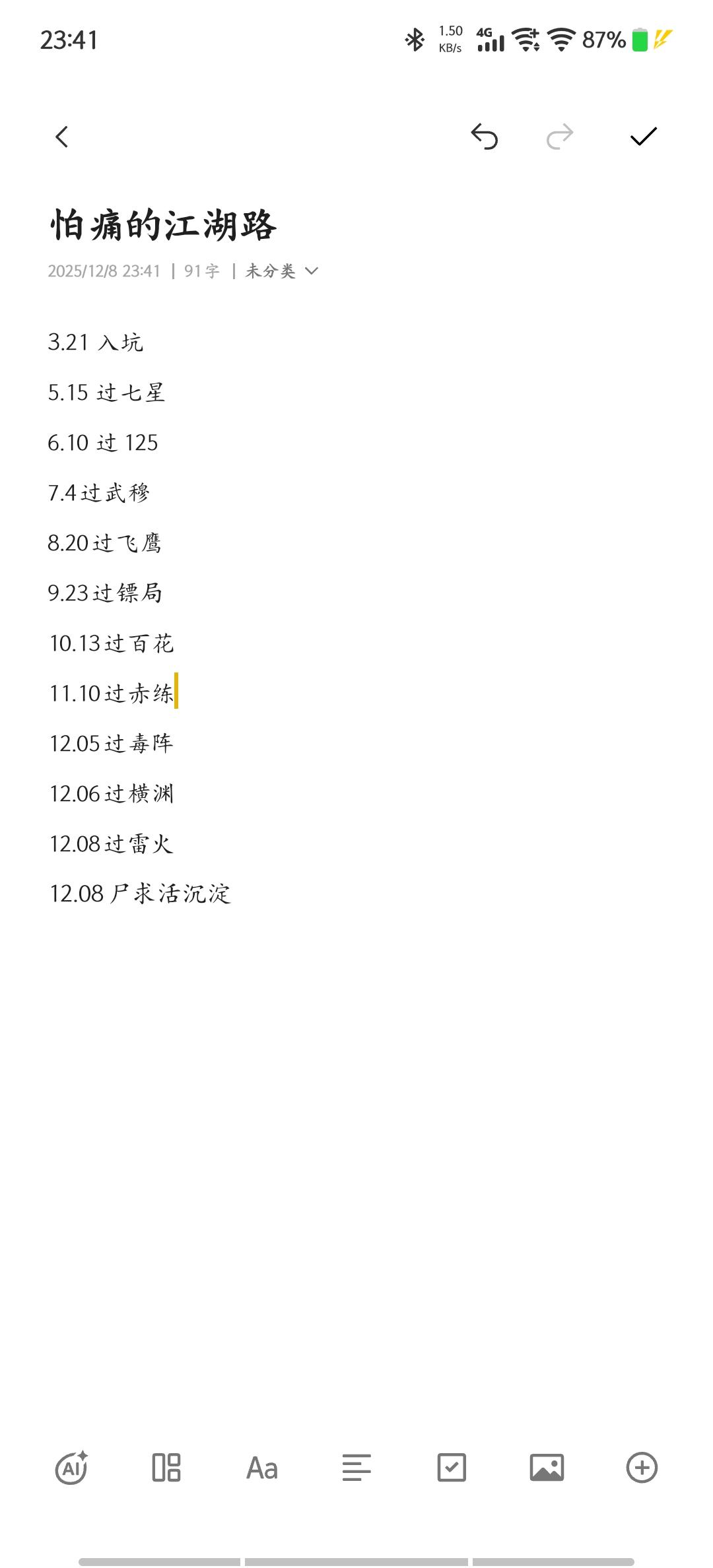
Task: Edit the note title 怕痛的江湖路
Action: (x=163, y=225)
